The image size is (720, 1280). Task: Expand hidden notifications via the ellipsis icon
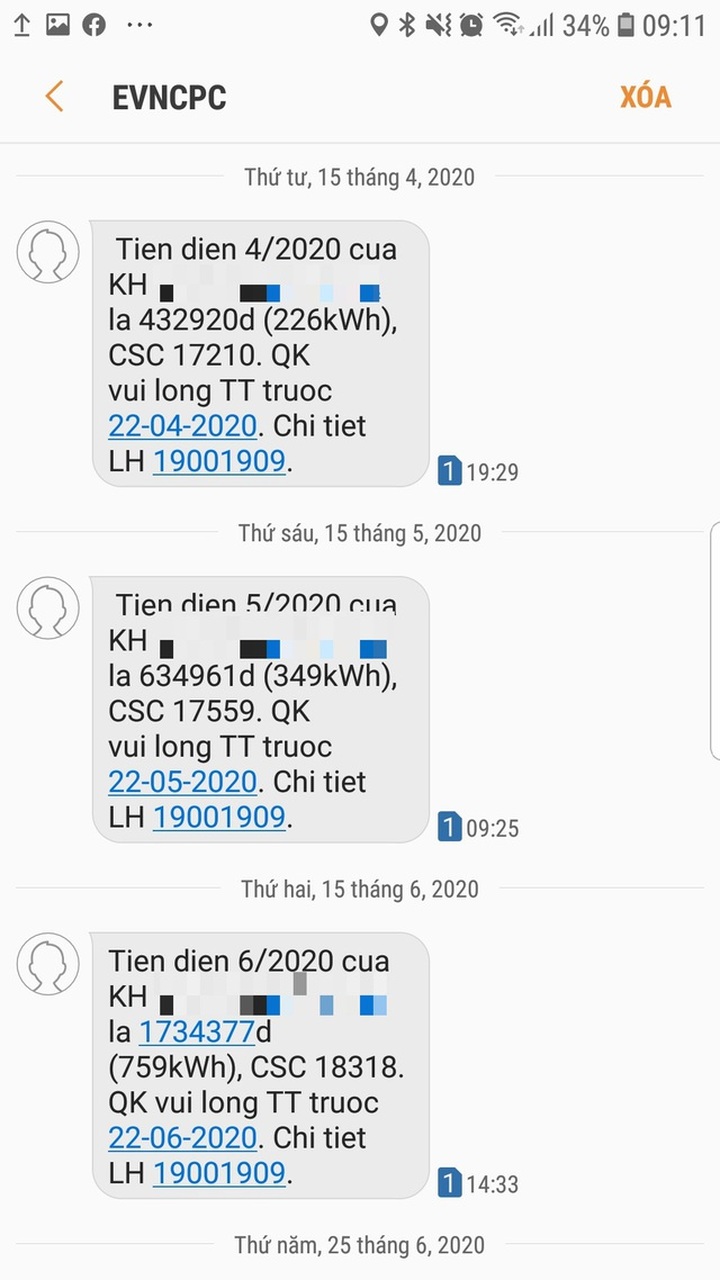tap(140, 25)
